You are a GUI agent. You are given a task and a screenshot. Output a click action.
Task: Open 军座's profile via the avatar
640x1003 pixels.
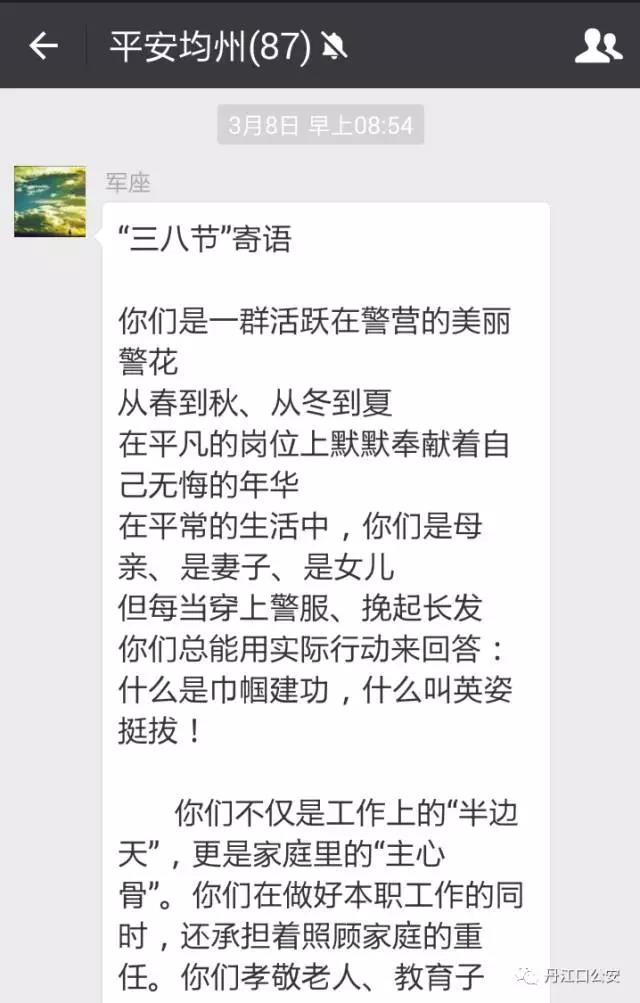(49, 201)
